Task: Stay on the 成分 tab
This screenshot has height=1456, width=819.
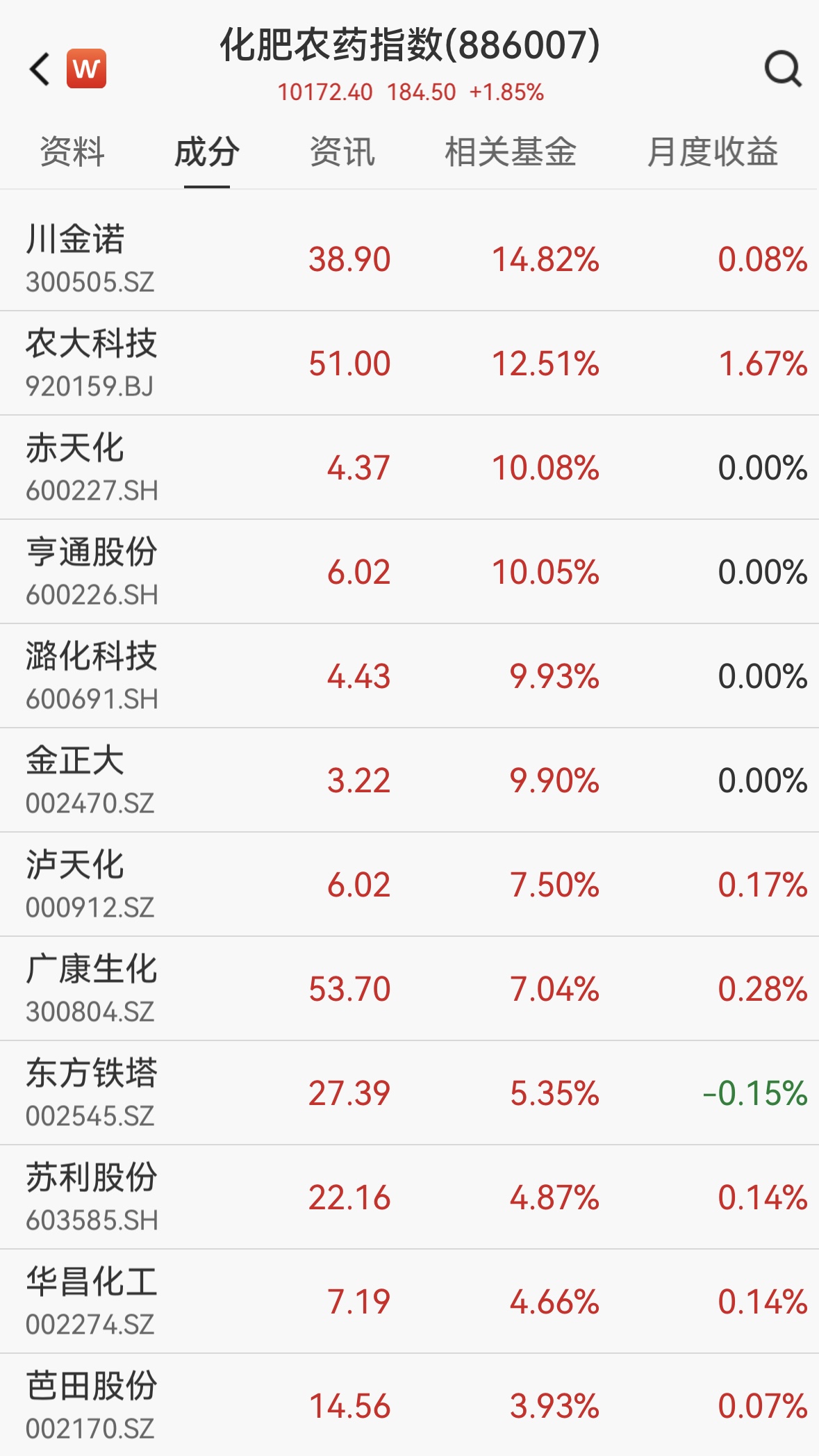Action: tap(208, 153)
